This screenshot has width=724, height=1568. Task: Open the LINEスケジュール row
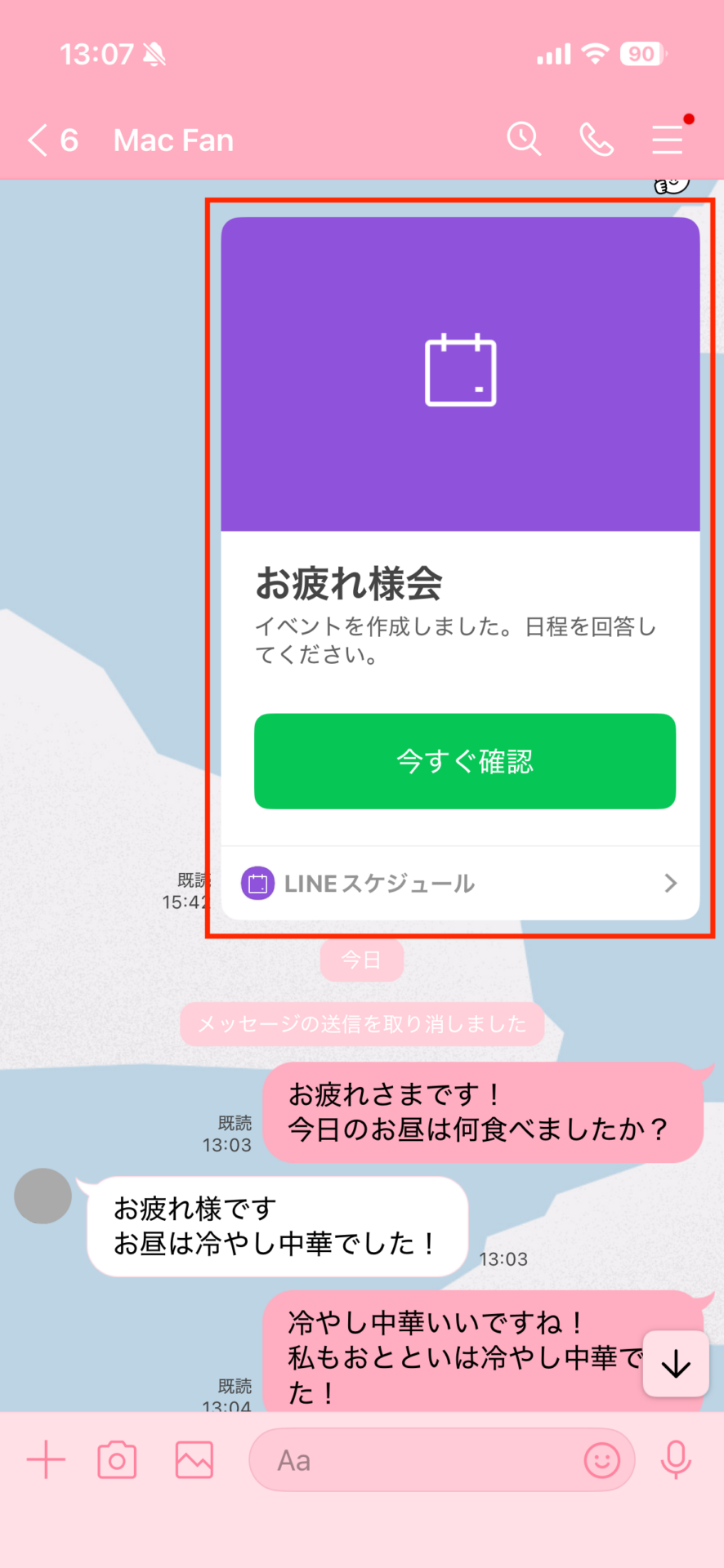coord(460,884)
